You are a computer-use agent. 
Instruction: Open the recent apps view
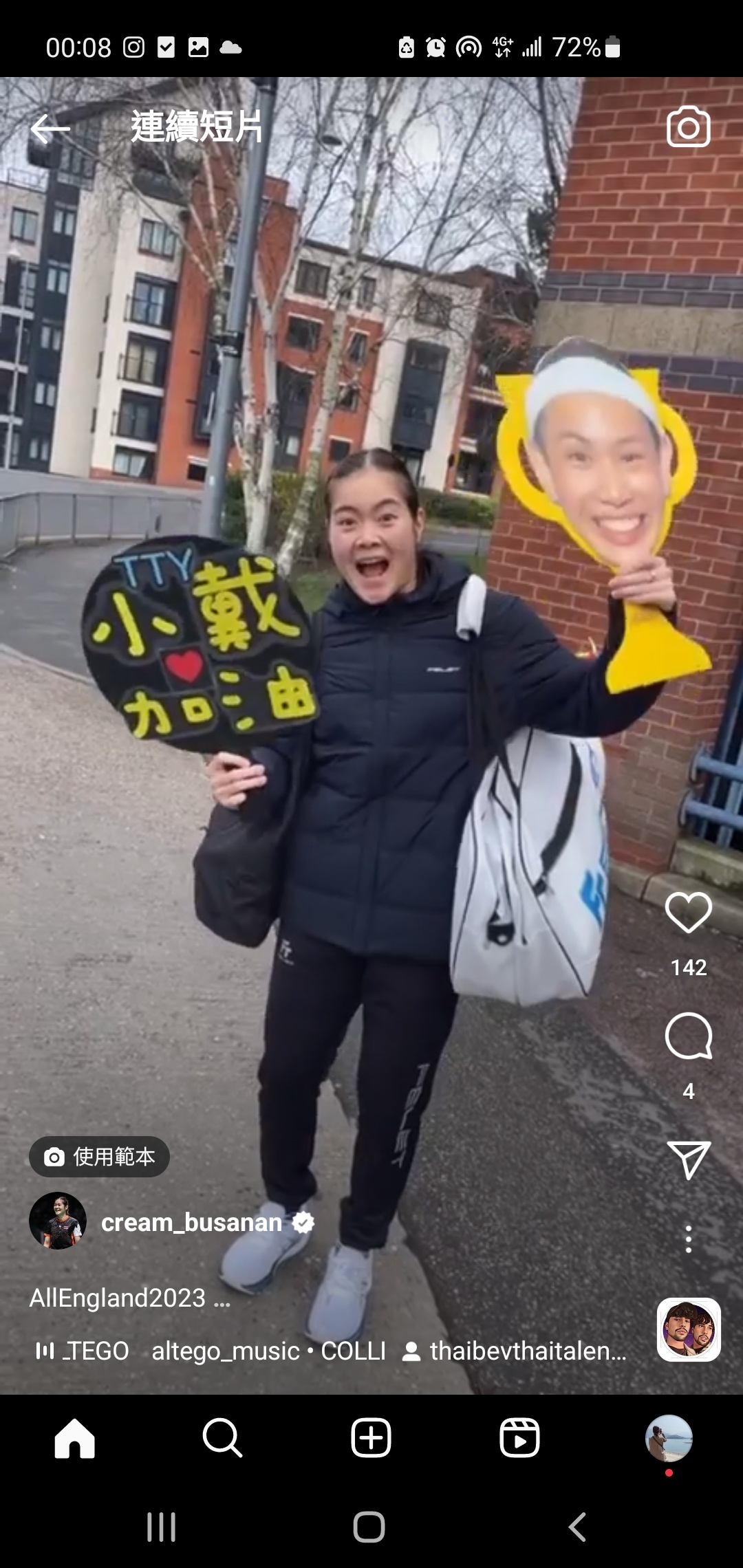162,1527
